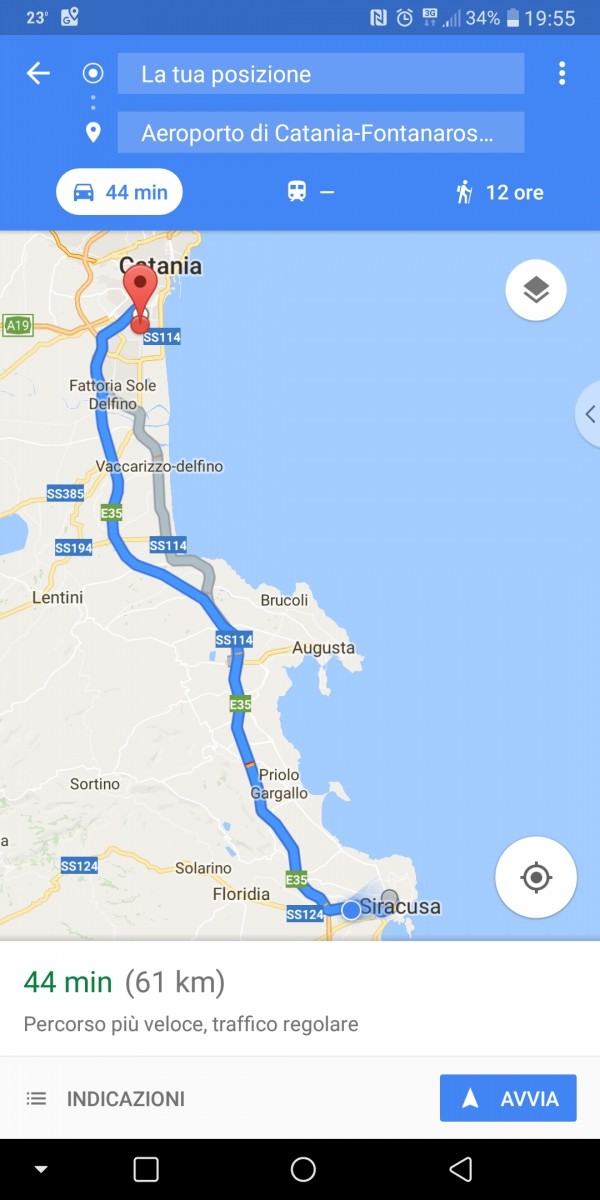Open recent apps from the navigation bar
This screenshot has height=1200, width=600.
146,1169
